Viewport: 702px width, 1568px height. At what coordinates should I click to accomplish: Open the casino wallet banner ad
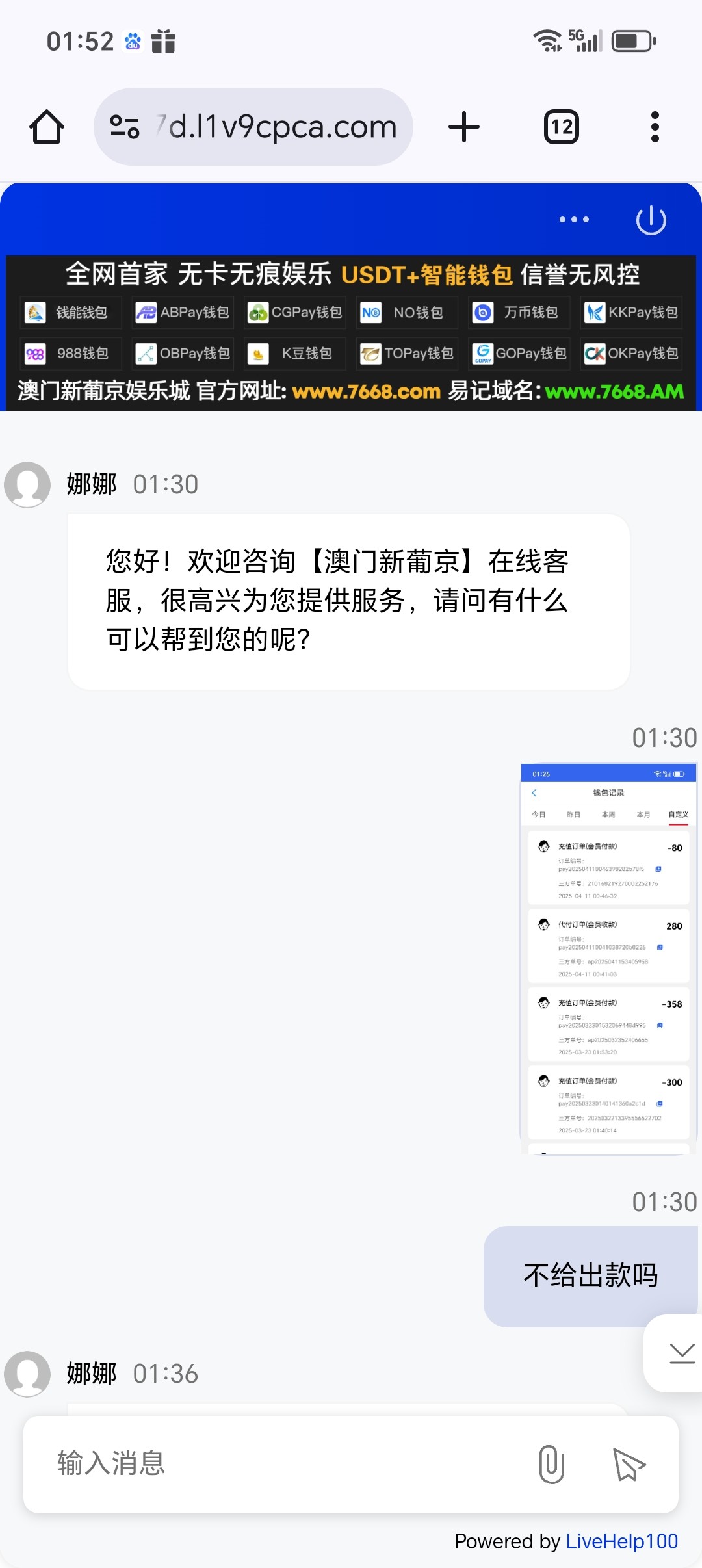point(351,333)
